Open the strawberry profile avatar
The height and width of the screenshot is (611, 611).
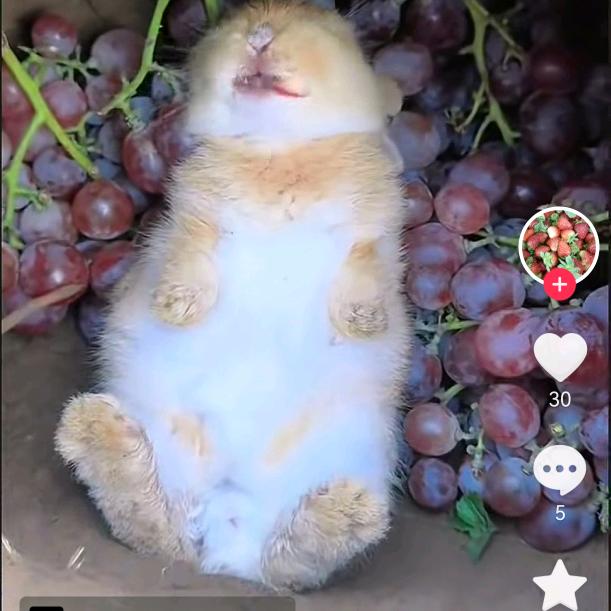pyautogui.click(x=559, y=244)
